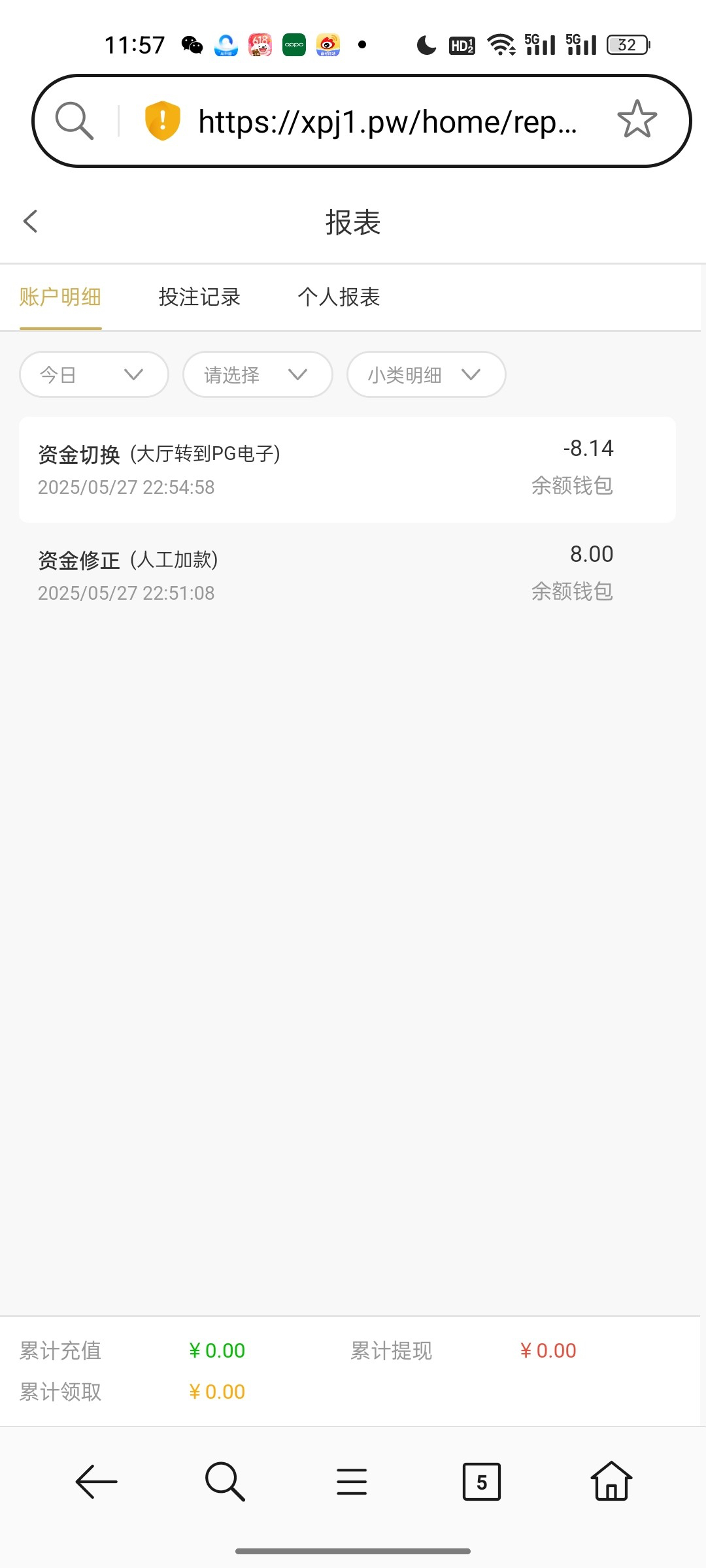Select the 账户明细 tab
This screenshot has width=706, height=1568.
[x=60, y=297]
